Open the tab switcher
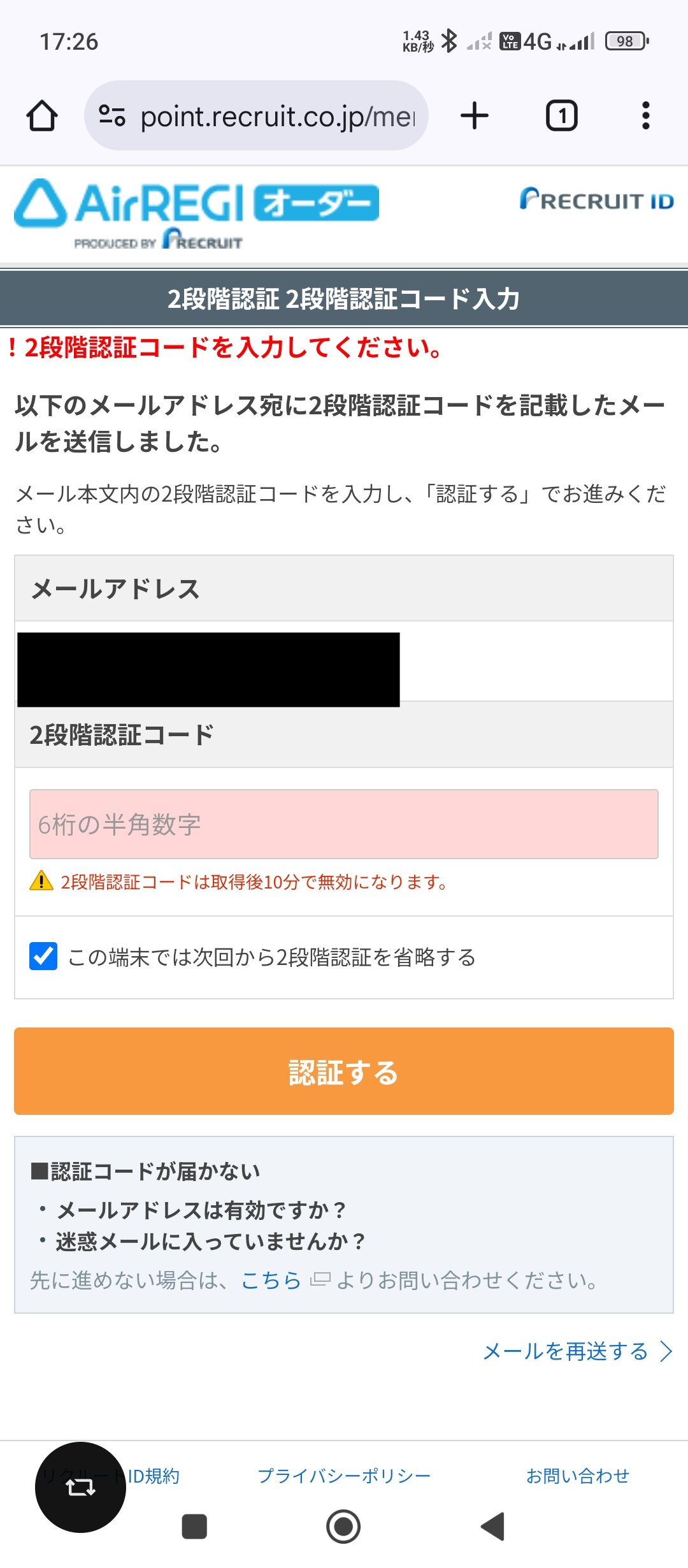 point(561,116)
